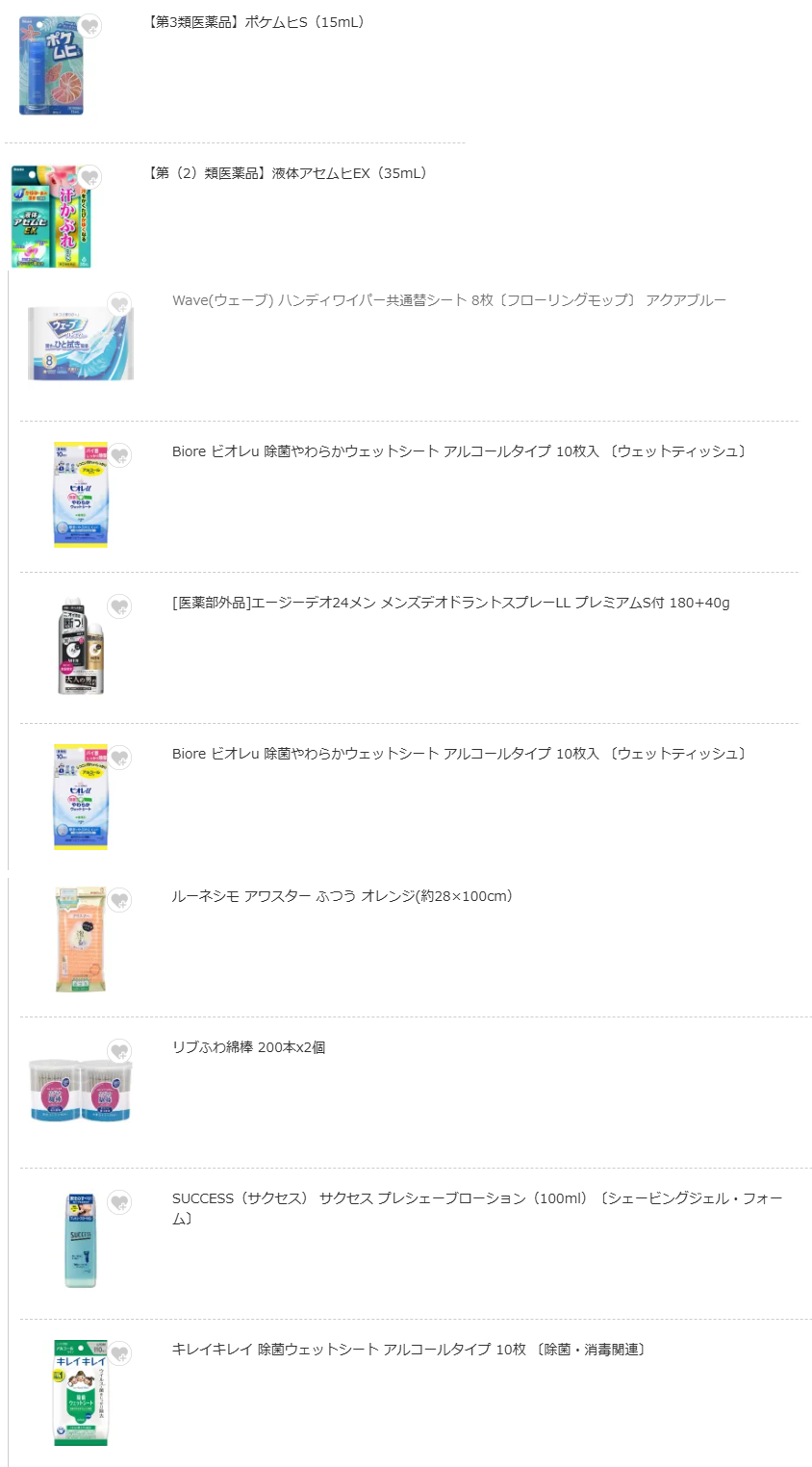Favorite 液体アセムヒEX with its heart icon
Viewport: 812px width, 1467px height.
coord(89,177)
